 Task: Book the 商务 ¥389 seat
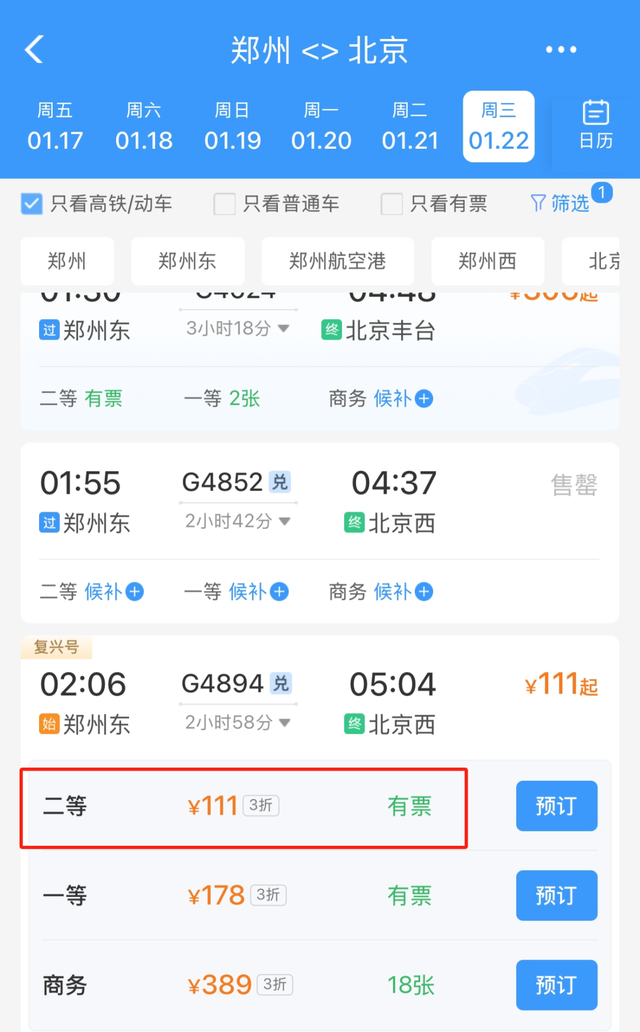(556, 985)
